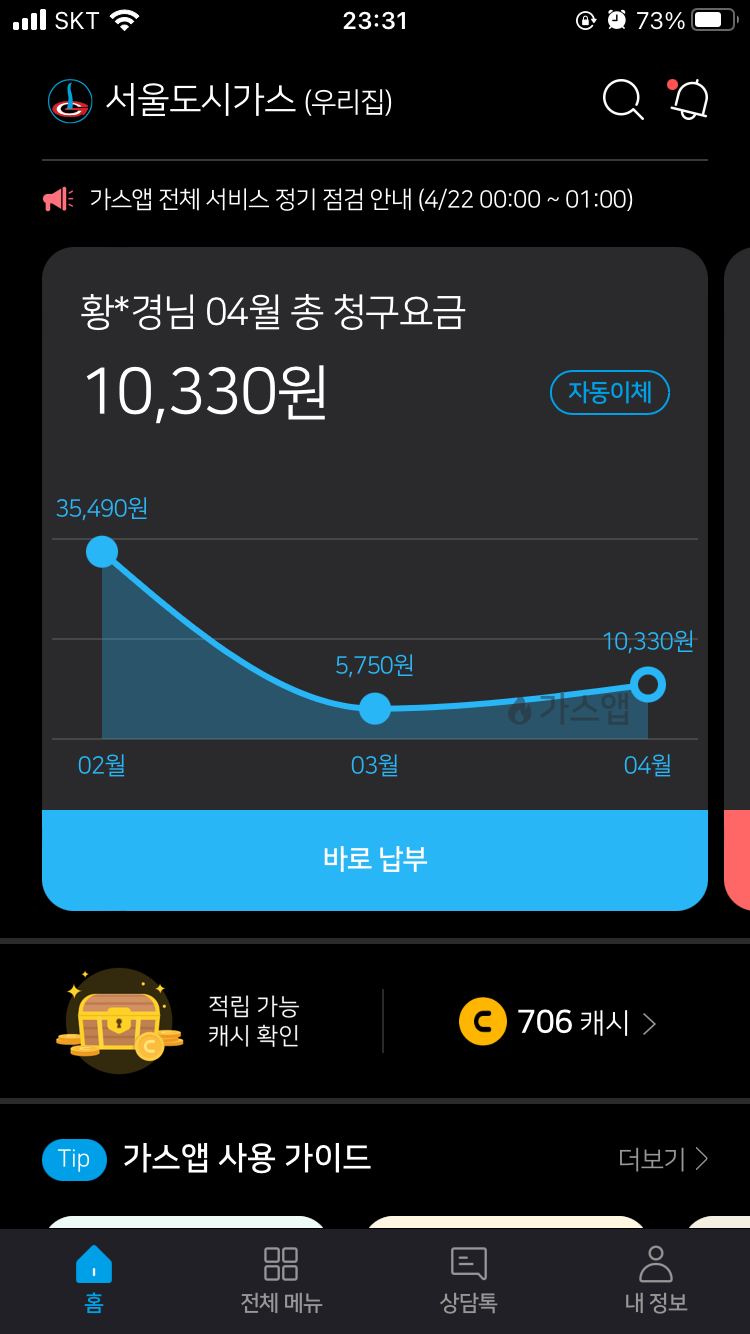Open the notifications bell
The image size is (750, 1334).
click(x=689, y=100)
